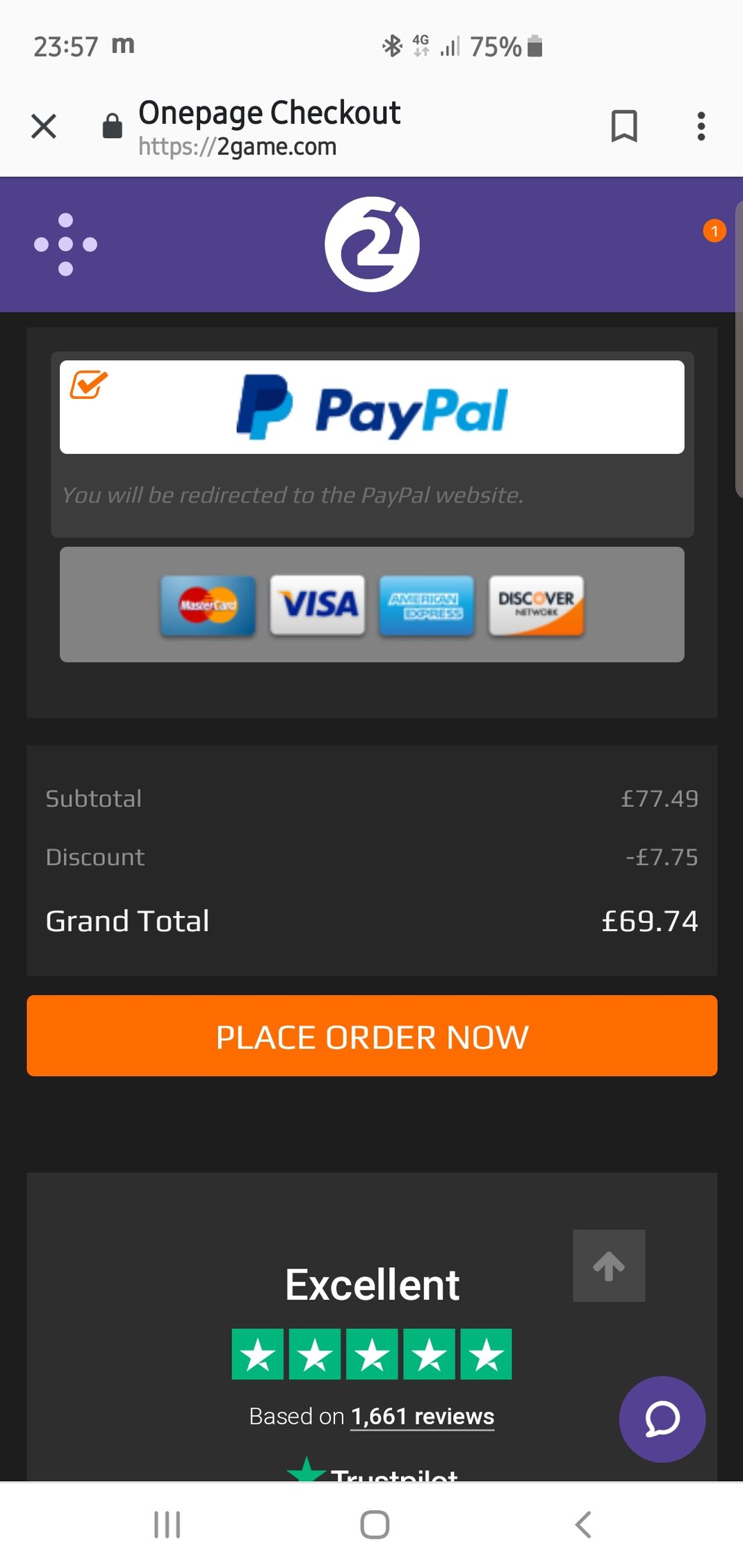
Task: Jump back to top with arrow button
Action: 609,1266
